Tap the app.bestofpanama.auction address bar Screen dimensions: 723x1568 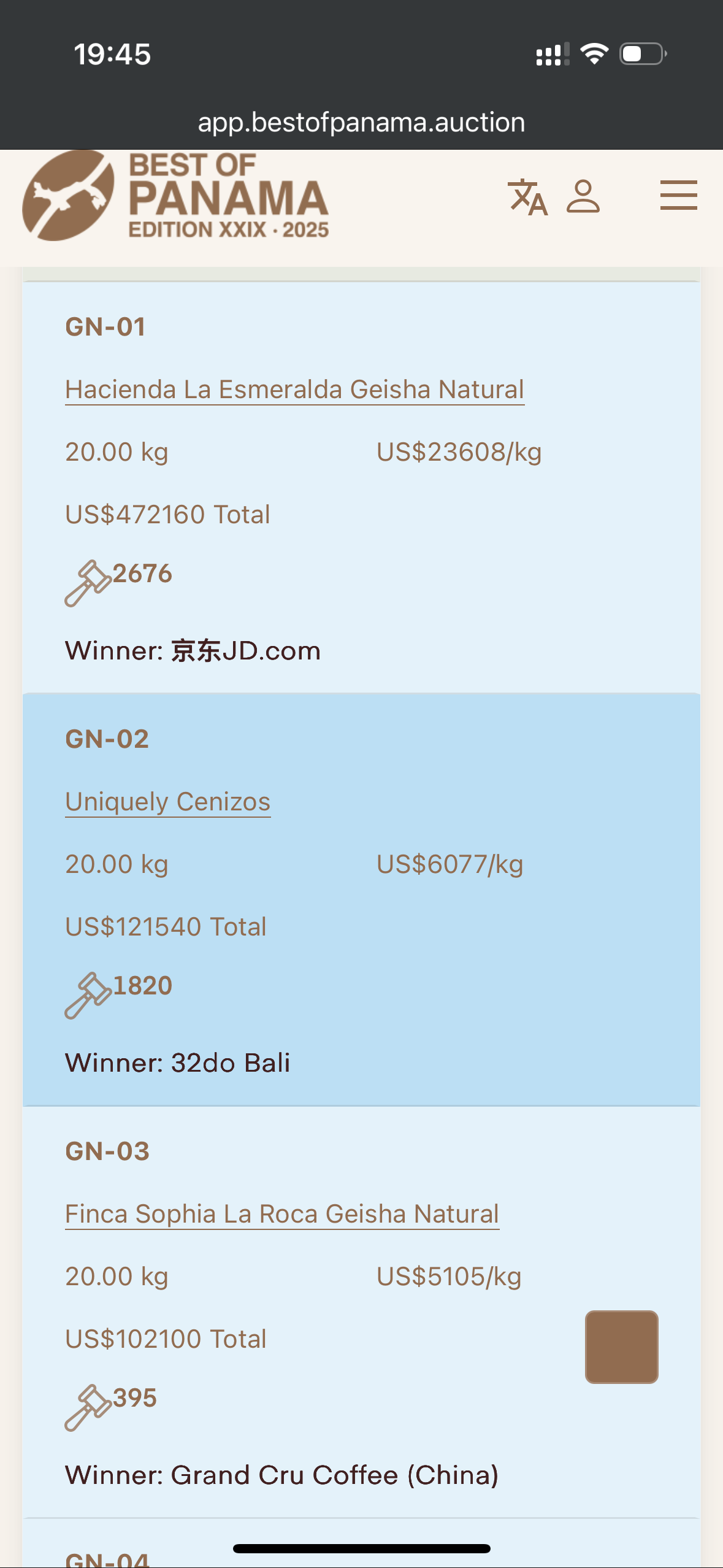pyautogui.click(x=361, y=123)
